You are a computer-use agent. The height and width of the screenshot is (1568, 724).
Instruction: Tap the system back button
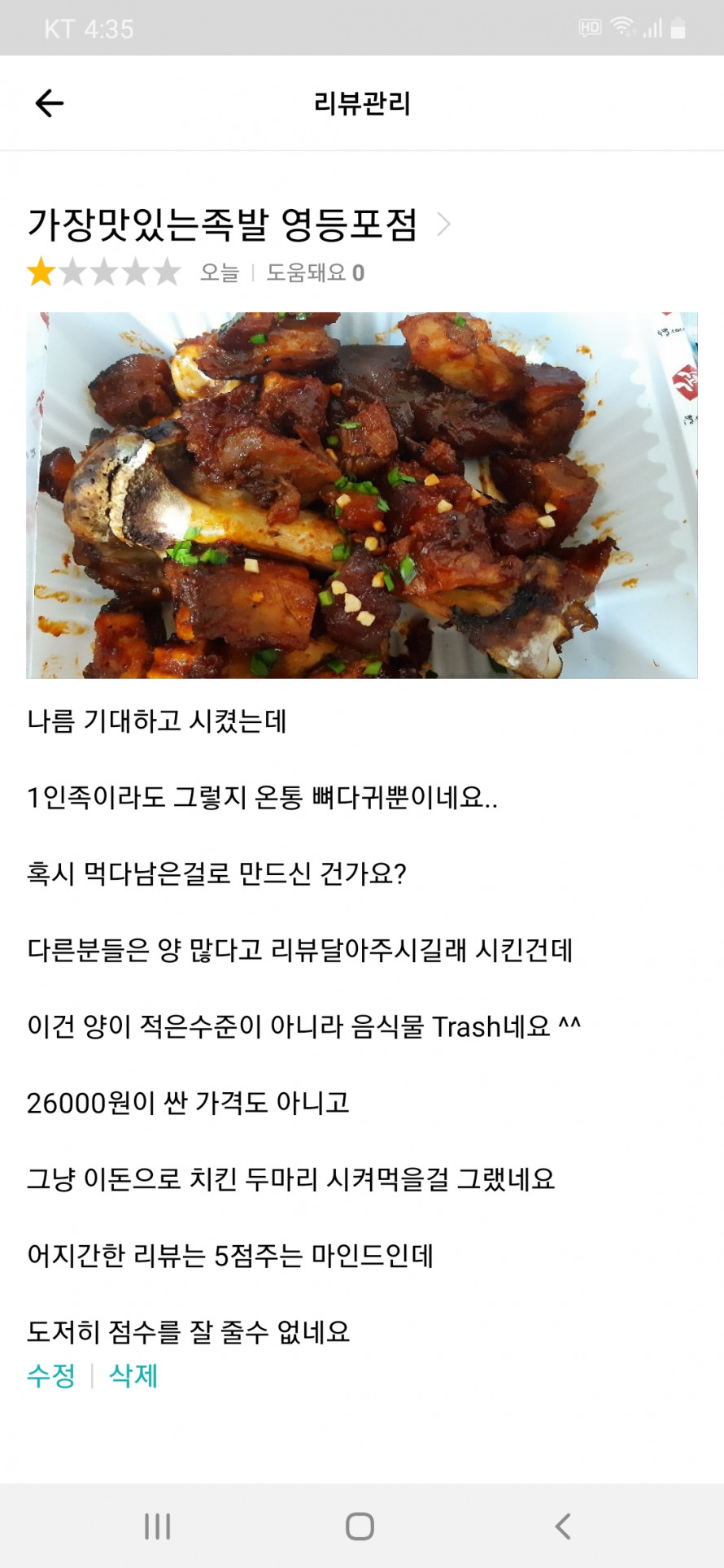563,1527
